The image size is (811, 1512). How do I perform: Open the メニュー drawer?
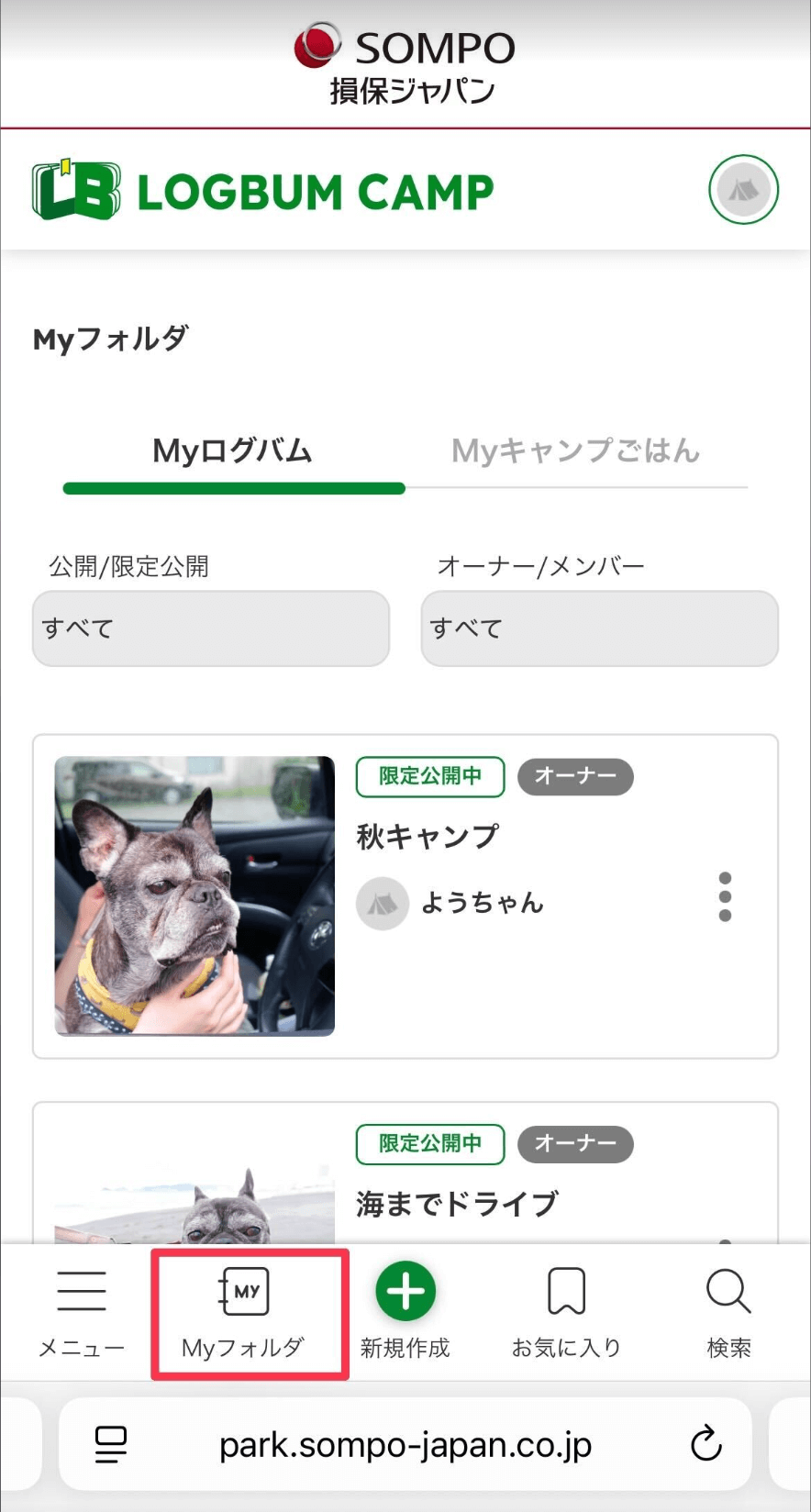(x=81, y=1312)
